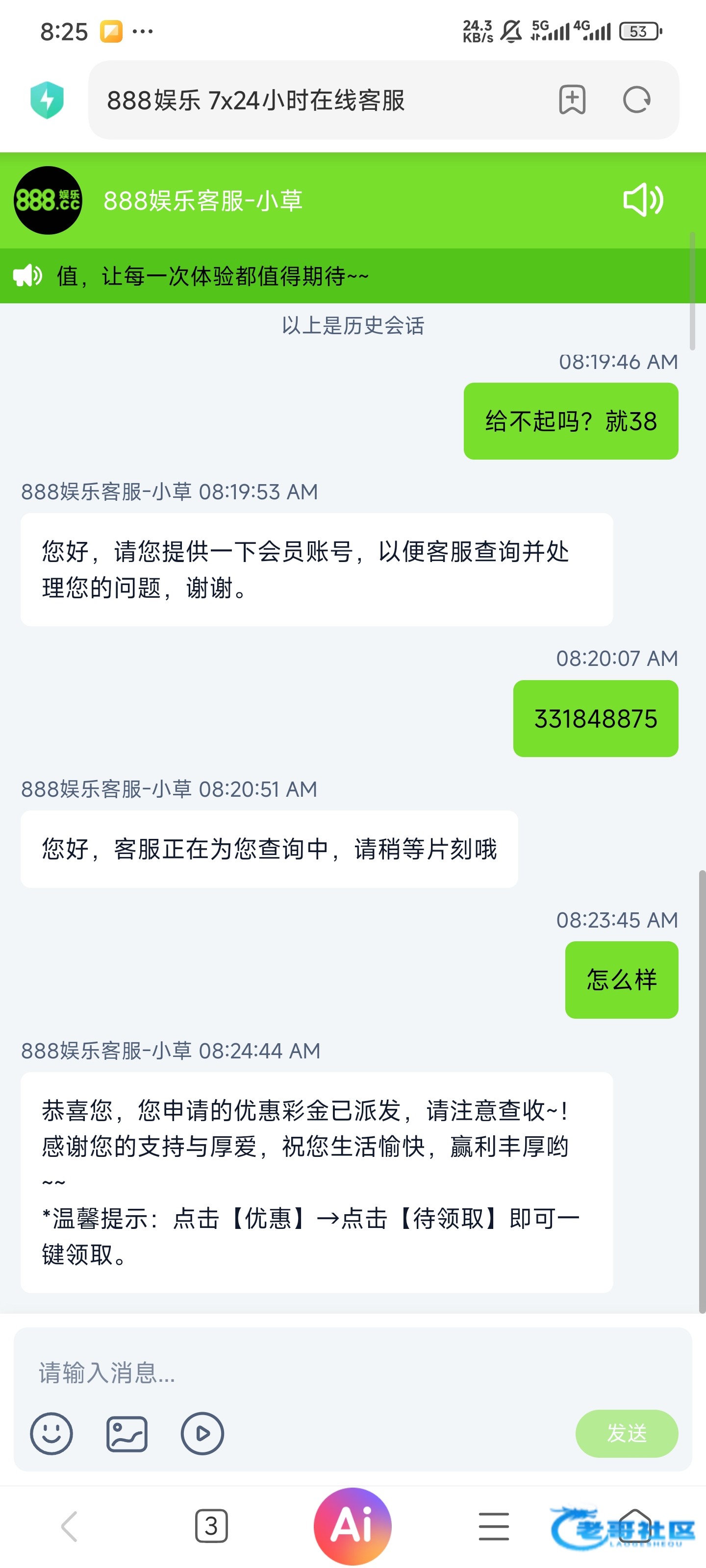The width and height of the screenshot is (706, 1568).
Task: Open the browser hamburger menu
Action: pos(493,1526)
